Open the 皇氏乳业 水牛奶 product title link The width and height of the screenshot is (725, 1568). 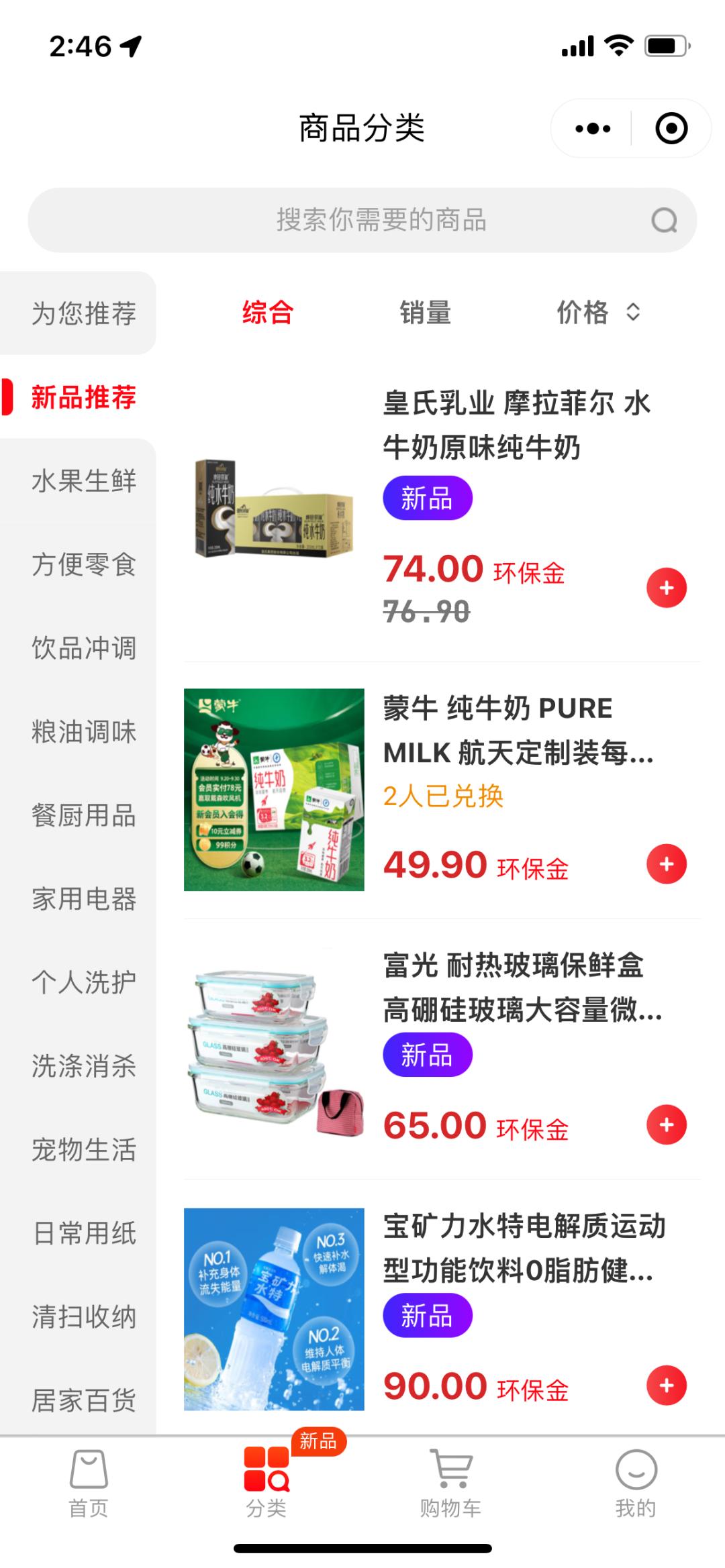coord(517,423)
